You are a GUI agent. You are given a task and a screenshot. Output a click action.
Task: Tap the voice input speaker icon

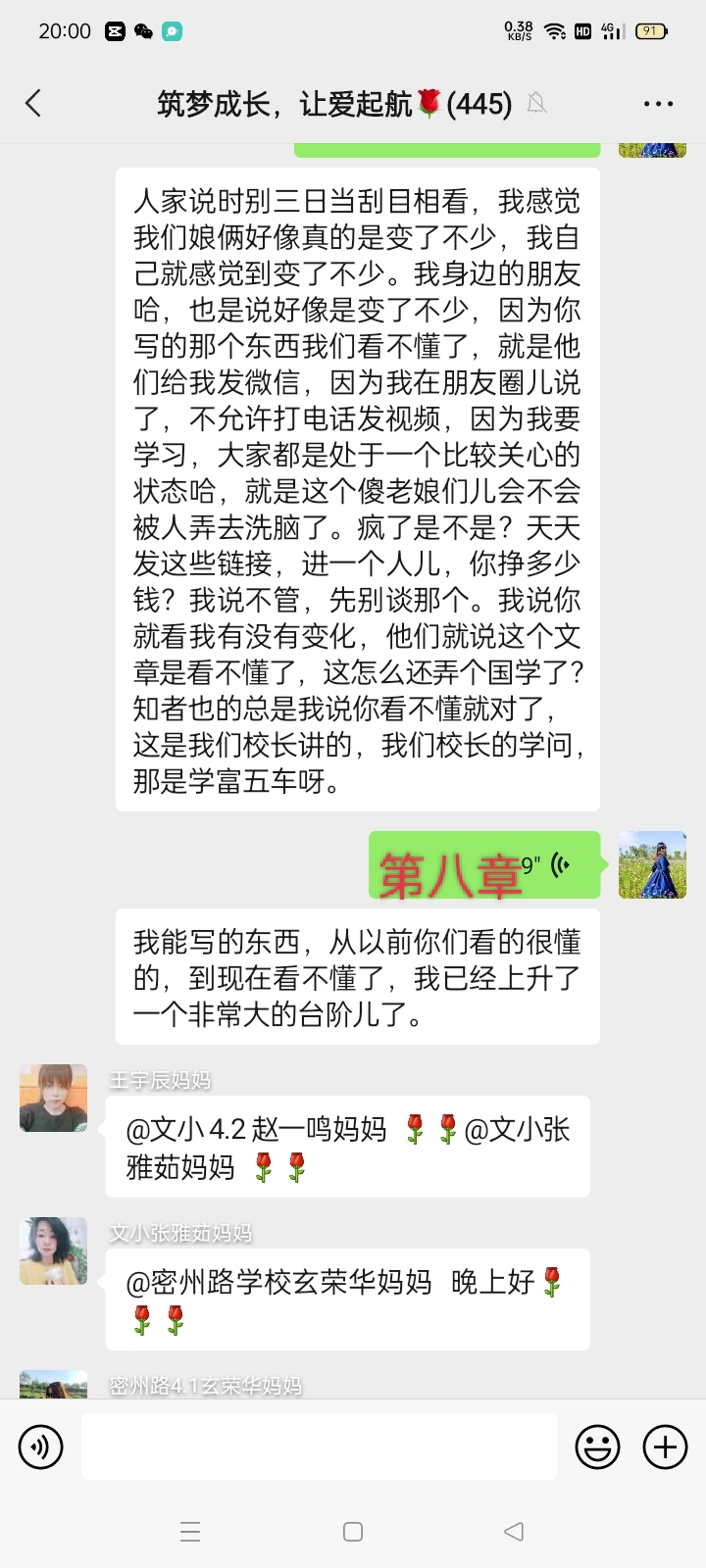(40, 1446)
